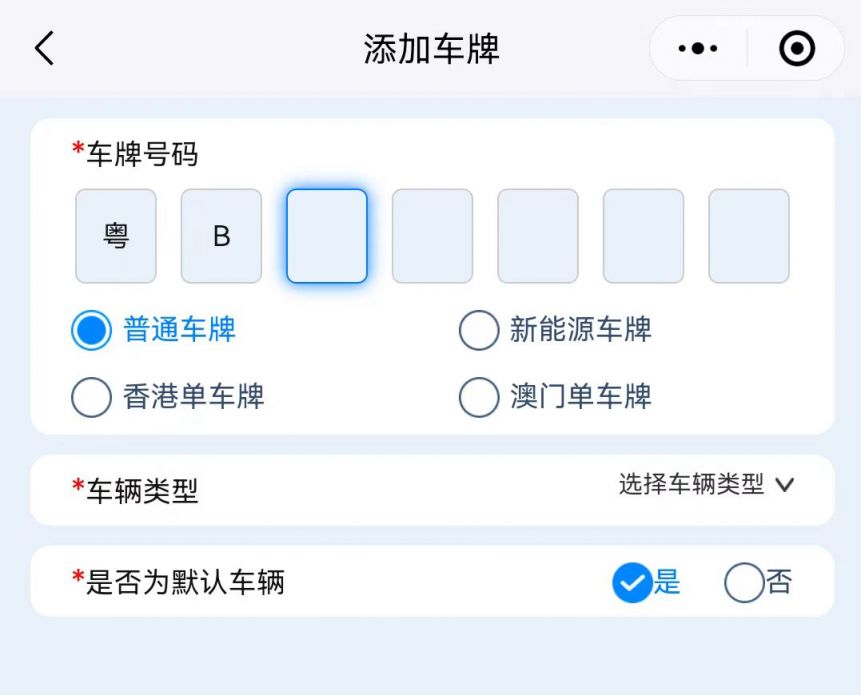The height and width of the screenshot is (695, 861).
Task: Open the mini program's three-dot menu
Action: pos(698,48)
